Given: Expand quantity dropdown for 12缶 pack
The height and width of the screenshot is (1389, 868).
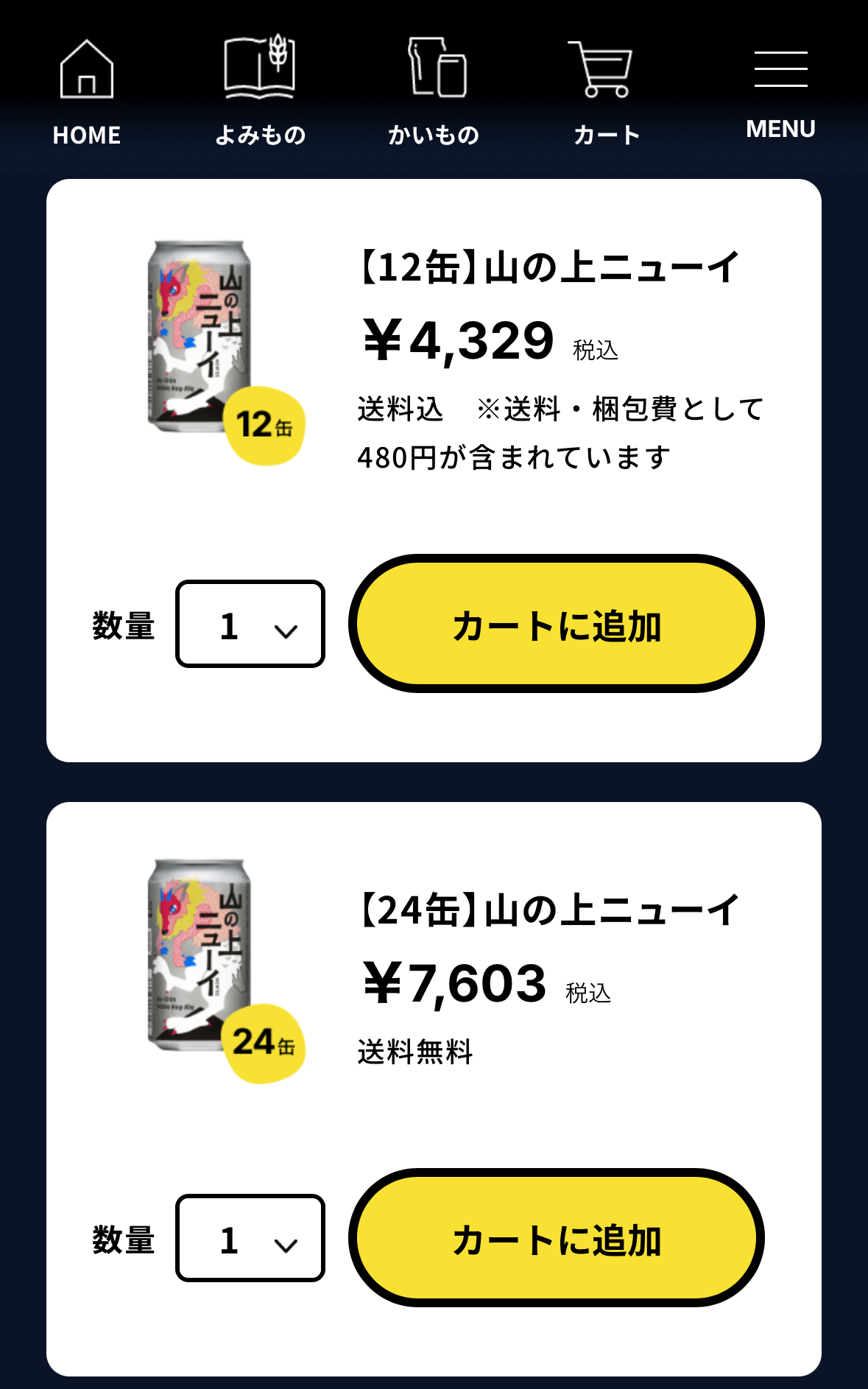Looking at the screenshot, I should tap(250, 625).
